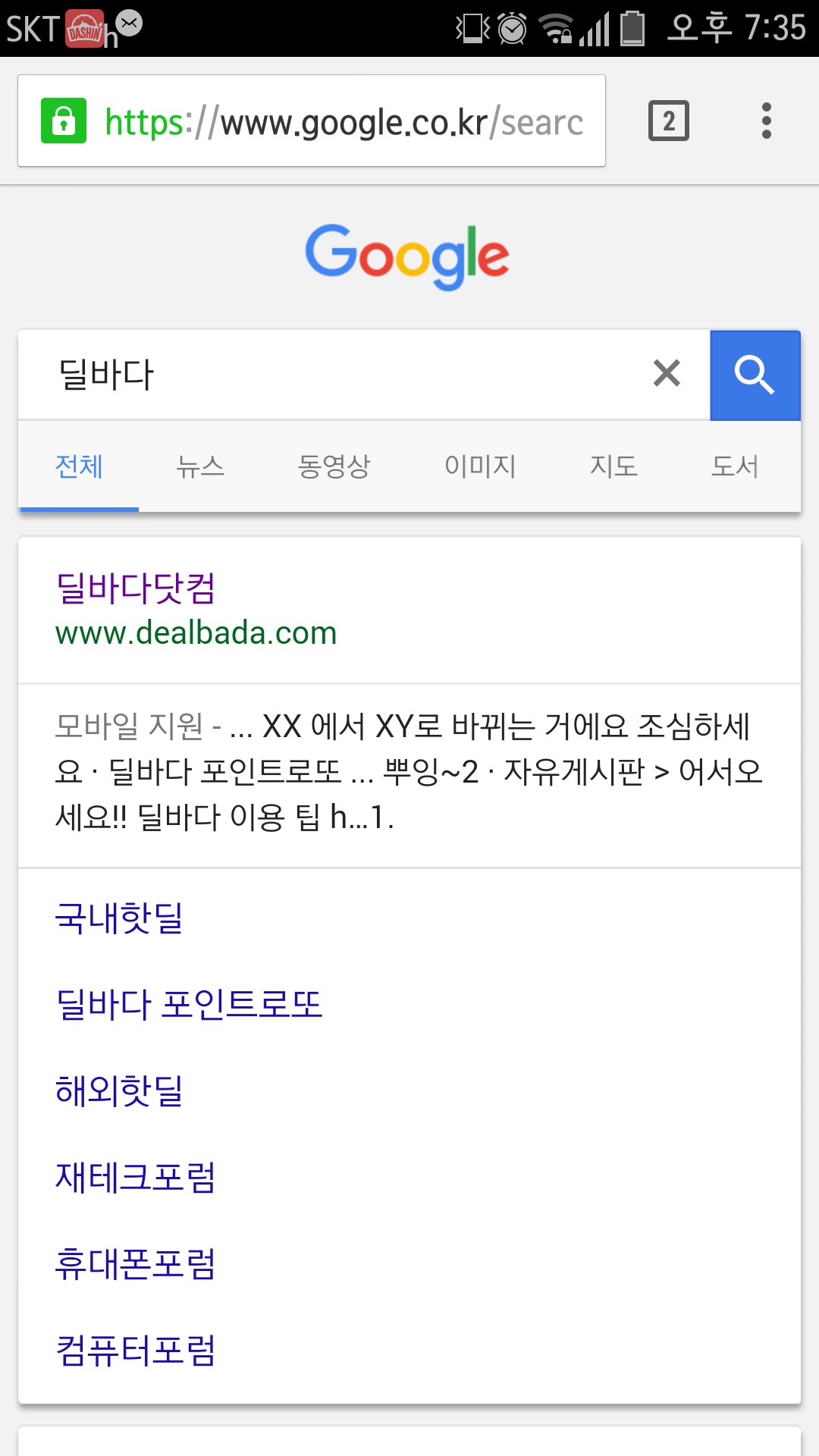Open the 딜바다닷컴 search result
Viewport: 819px width, 1456px height.
pos(136,588)
